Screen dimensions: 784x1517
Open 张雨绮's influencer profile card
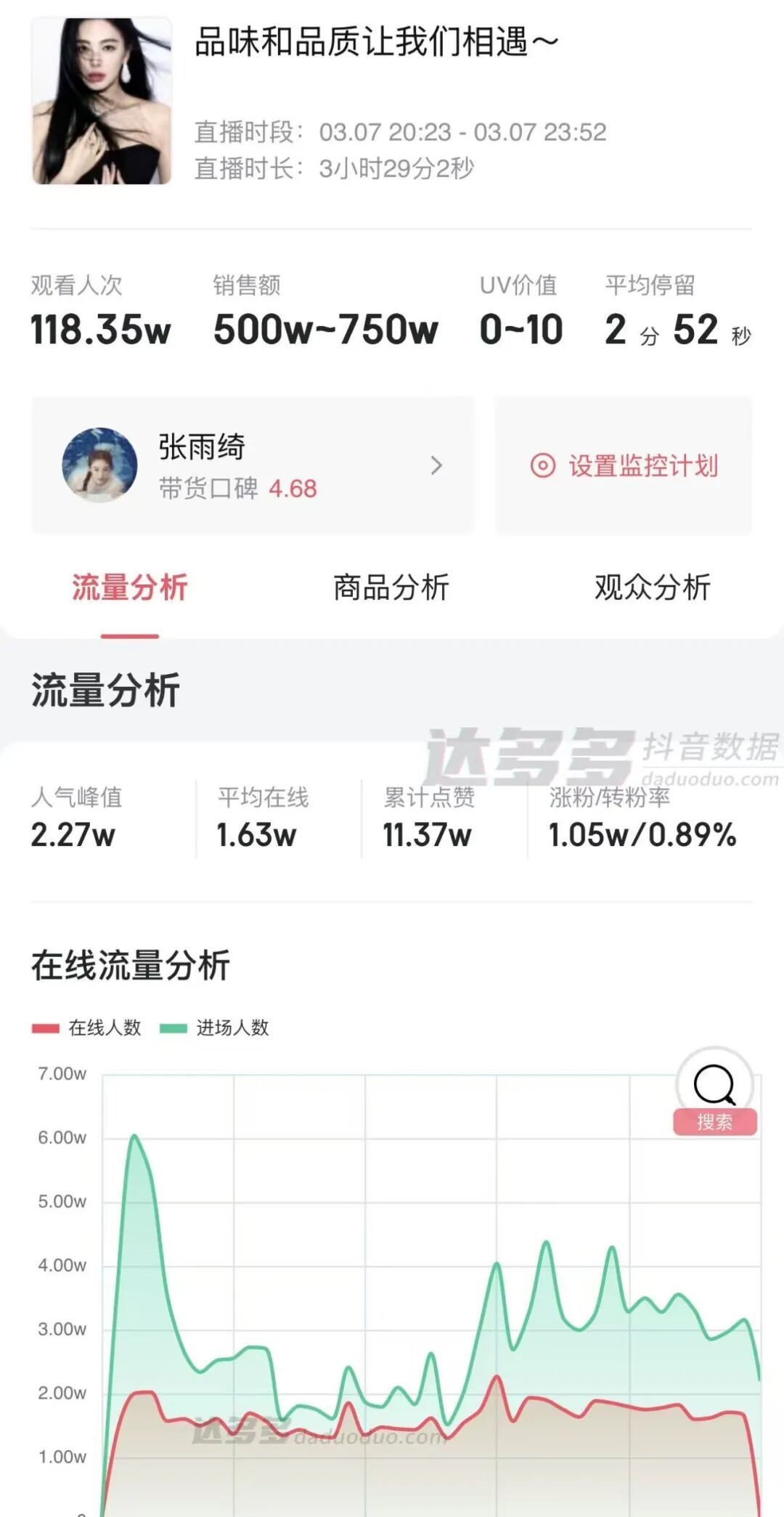(x=253, y=465)
